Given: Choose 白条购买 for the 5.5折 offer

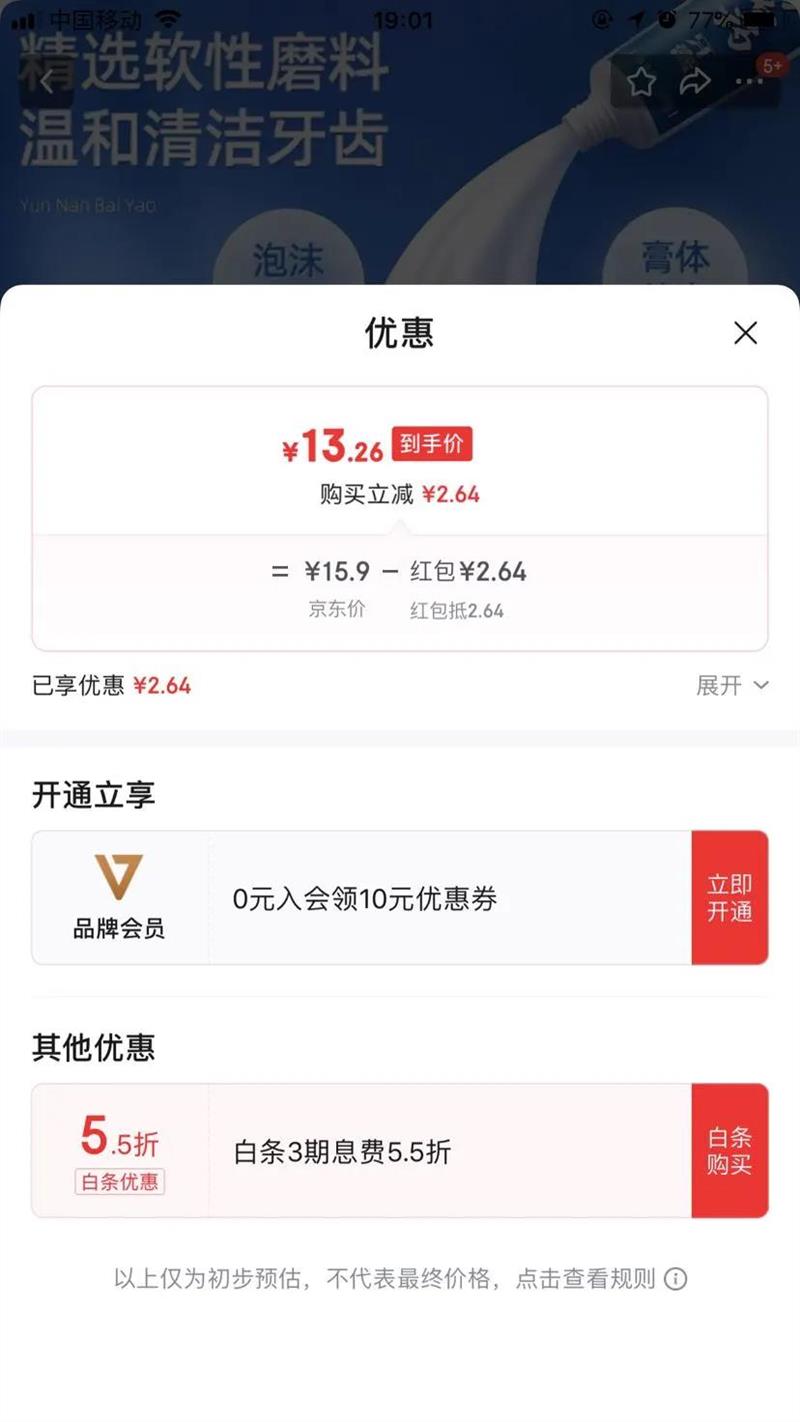Looking at the screenshot, I should click(729, 1151).
